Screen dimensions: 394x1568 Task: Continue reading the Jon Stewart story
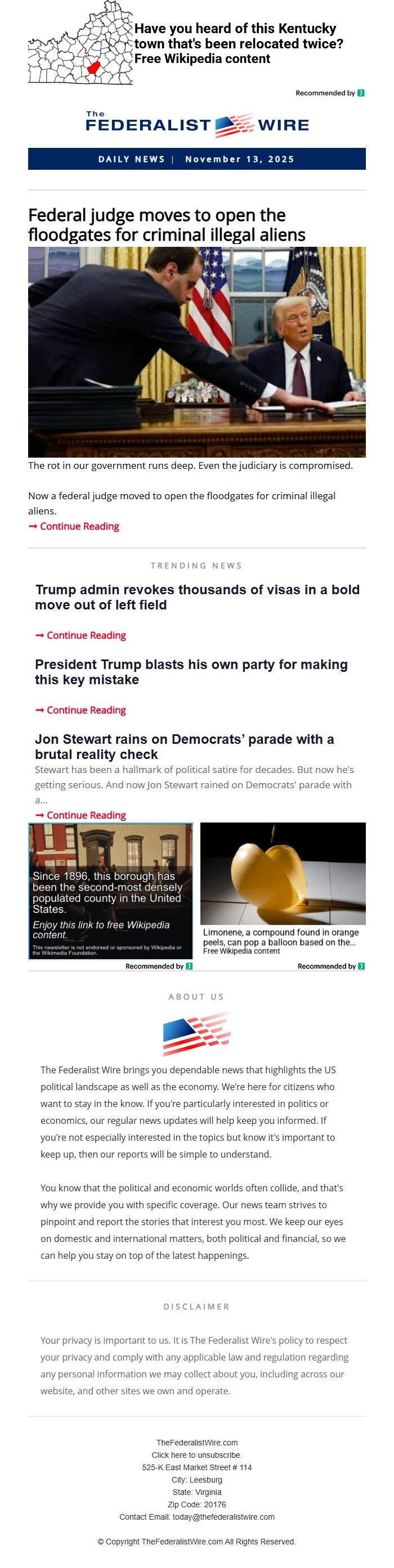point(85,815)
